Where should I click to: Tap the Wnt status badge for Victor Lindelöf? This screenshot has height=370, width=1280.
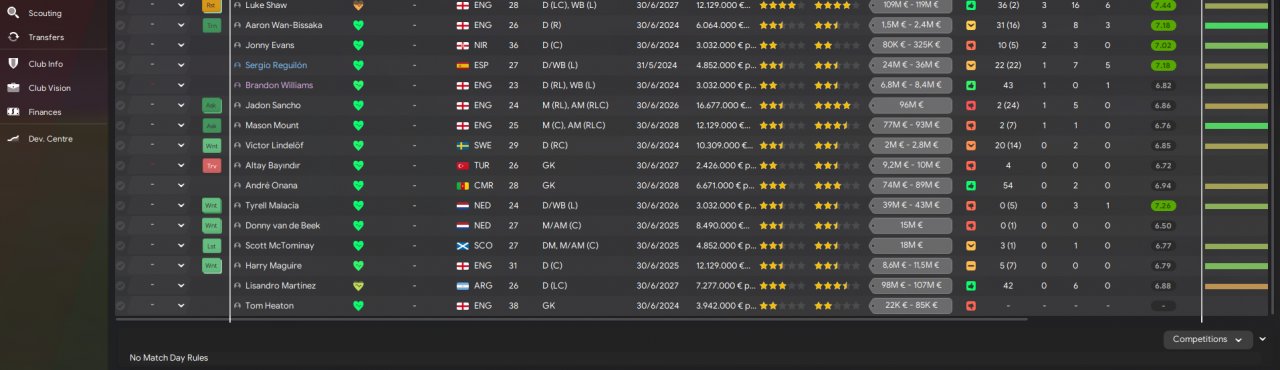(211, 145)
